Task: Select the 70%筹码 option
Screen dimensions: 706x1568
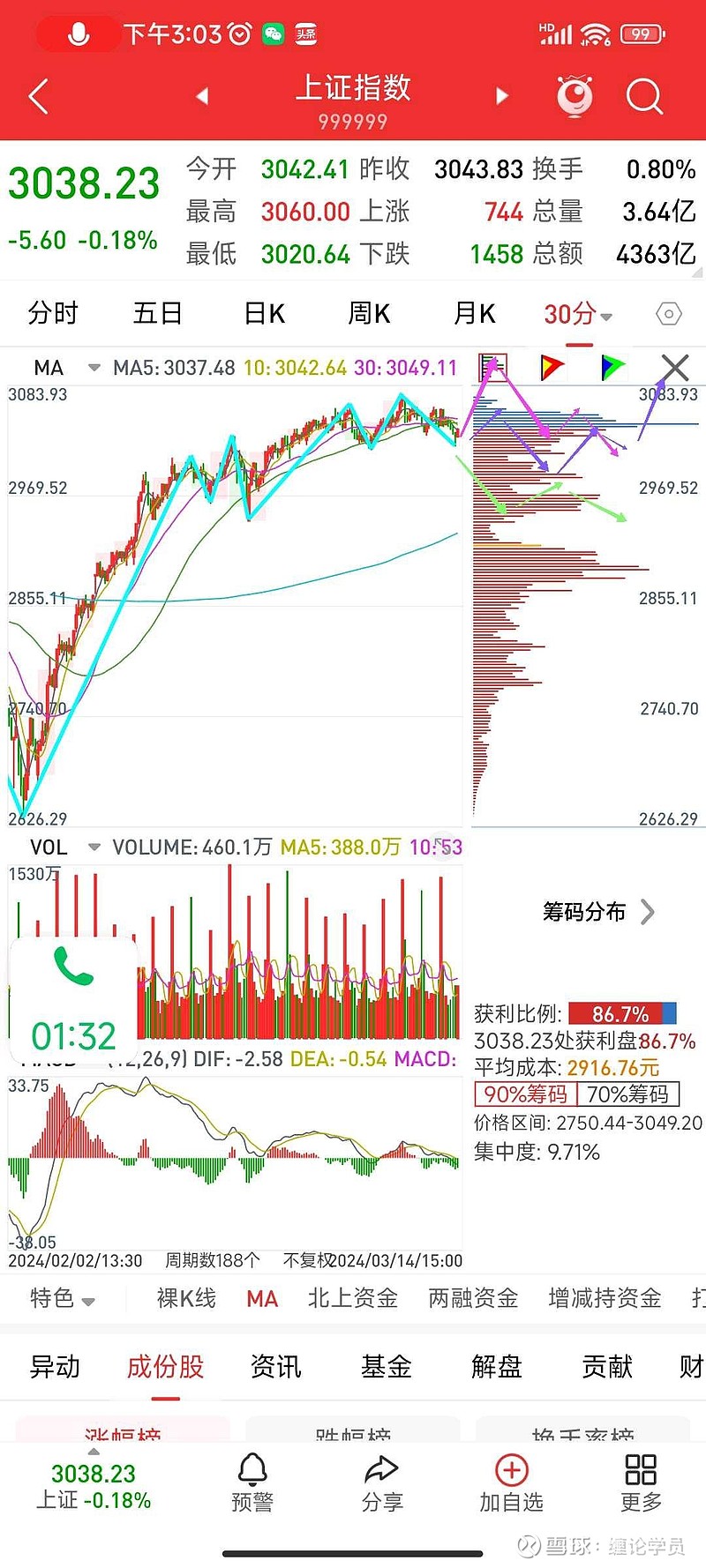Action: pos(628,1094)
